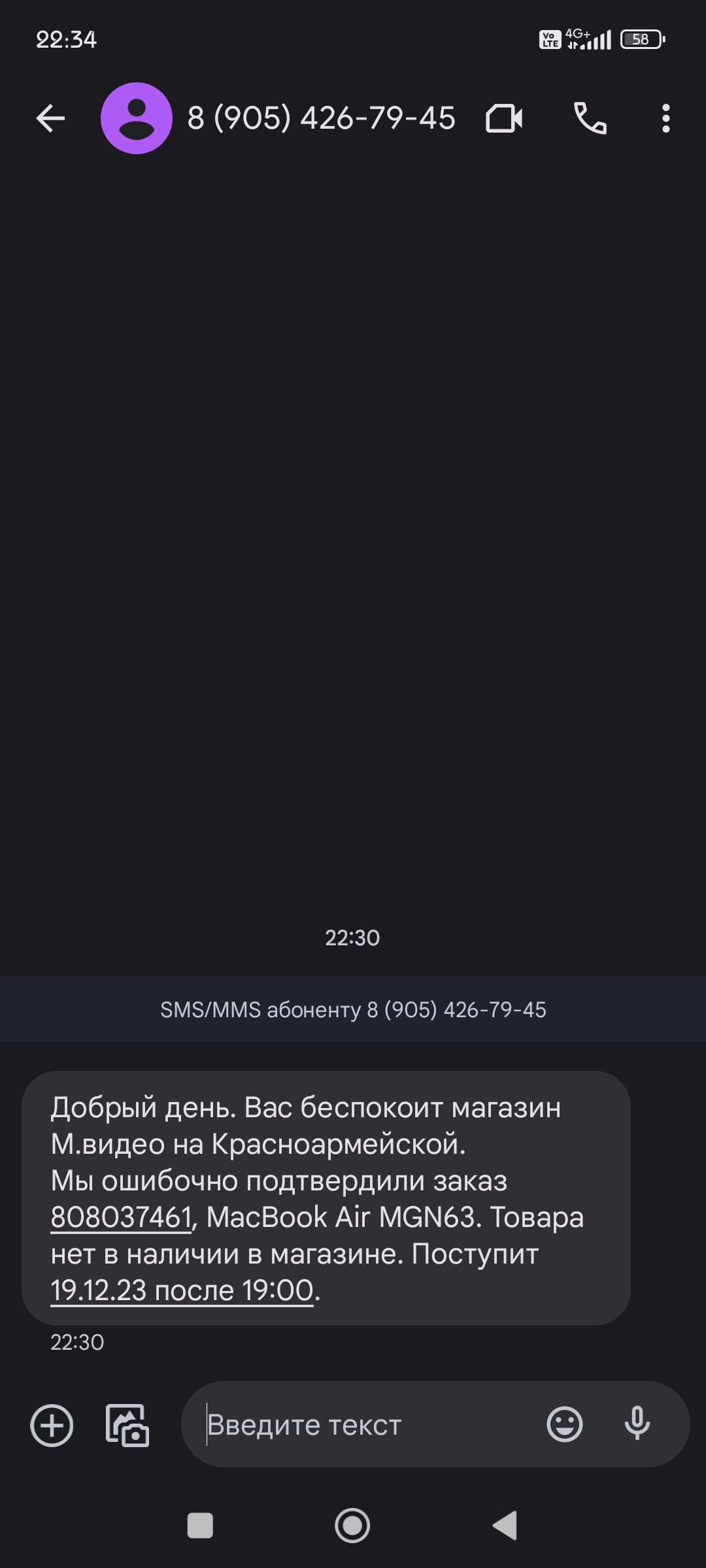The image size is (706, 1568).
Task: Open the gallery and camera picker
Action: (127, 1425)
